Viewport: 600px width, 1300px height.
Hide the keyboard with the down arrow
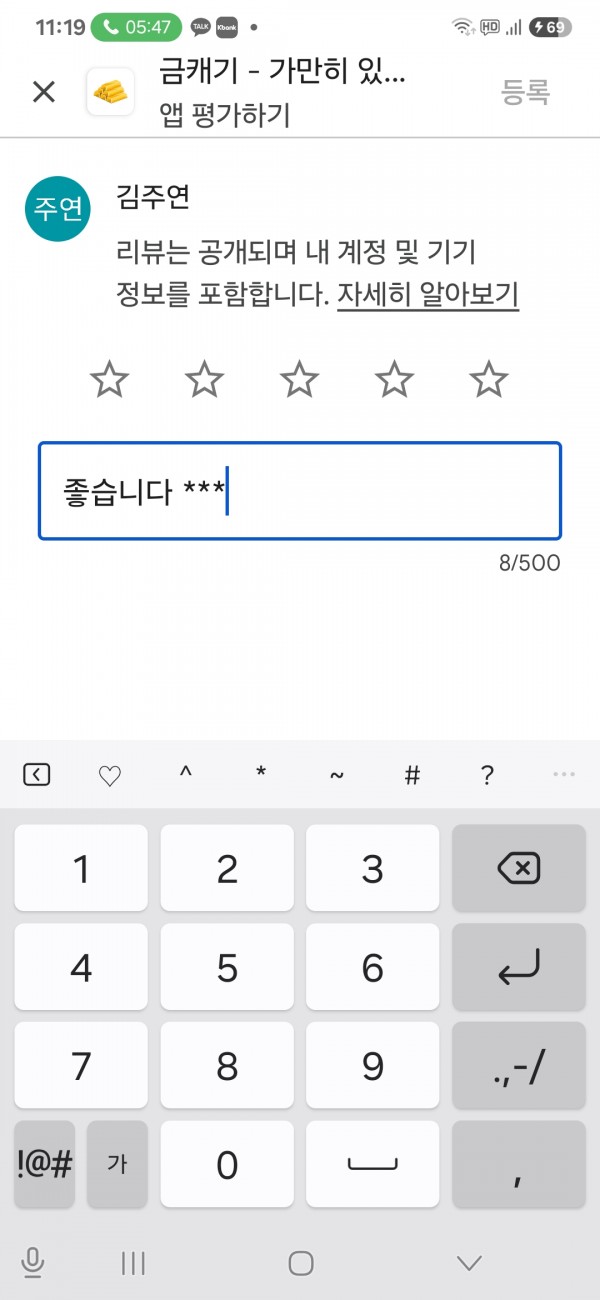click(469, 1263)
